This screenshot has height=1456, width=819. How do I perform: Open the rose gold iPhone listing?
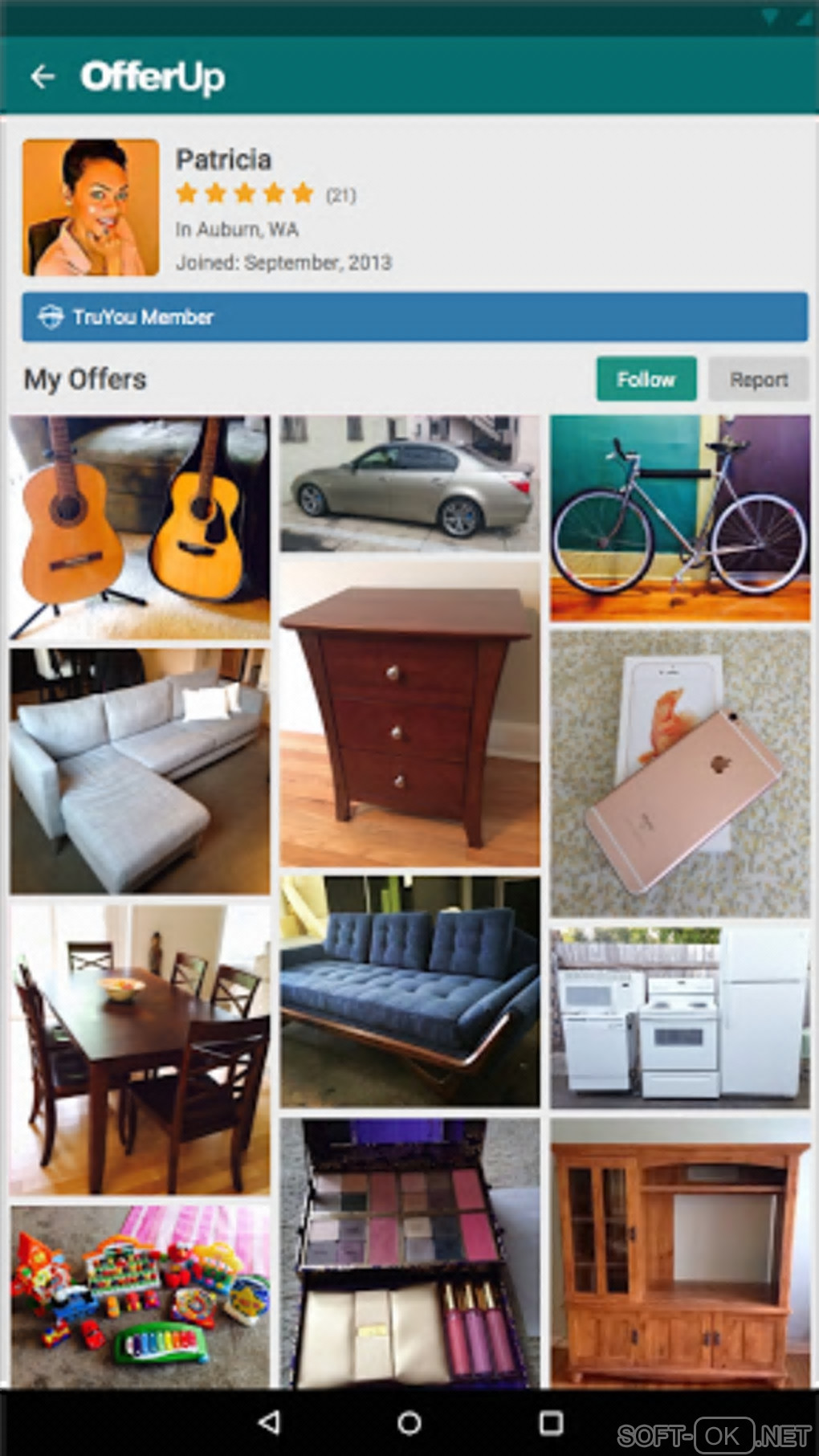(680, 773)
